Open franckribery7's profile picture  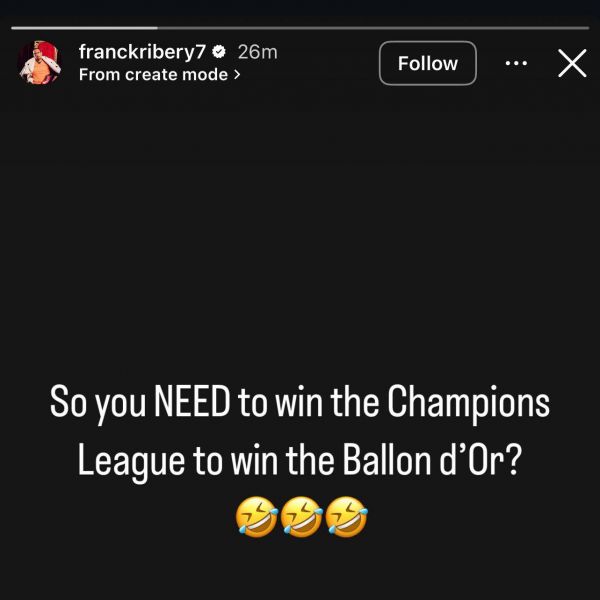coord(40,63)
